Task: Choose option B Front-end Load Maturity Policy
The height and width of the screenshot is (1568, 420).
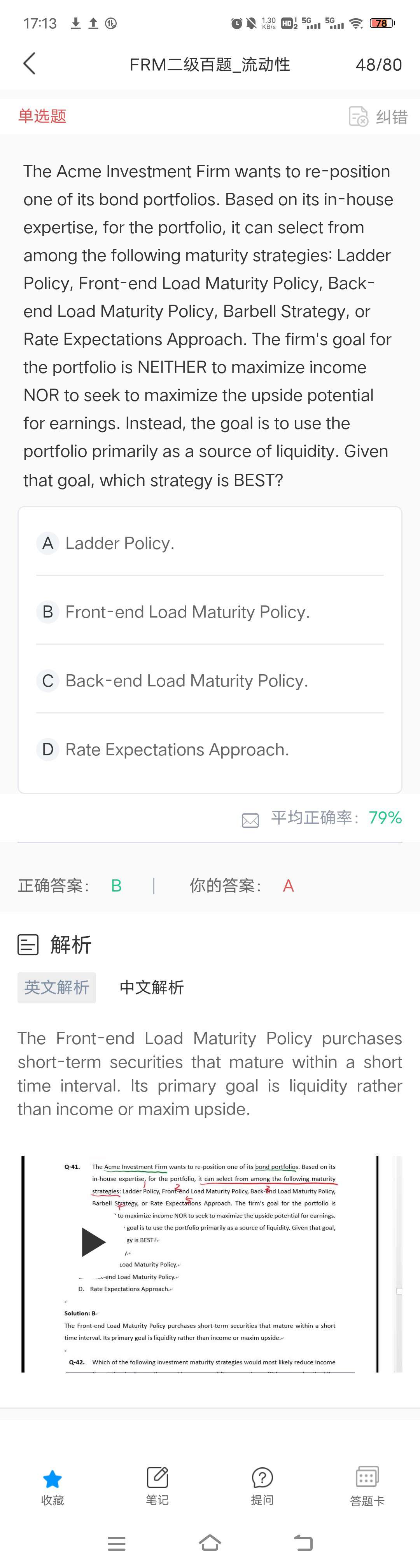Action: (210, 612)
